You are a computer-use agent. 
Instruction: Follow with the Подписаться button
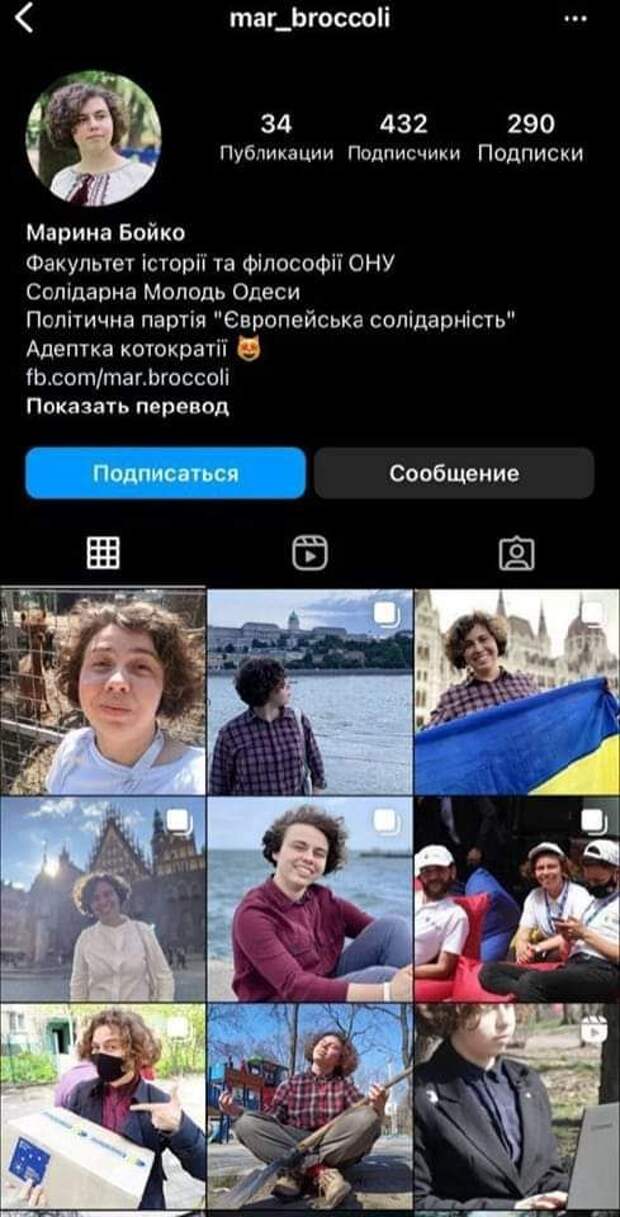(x=165, y=473)
